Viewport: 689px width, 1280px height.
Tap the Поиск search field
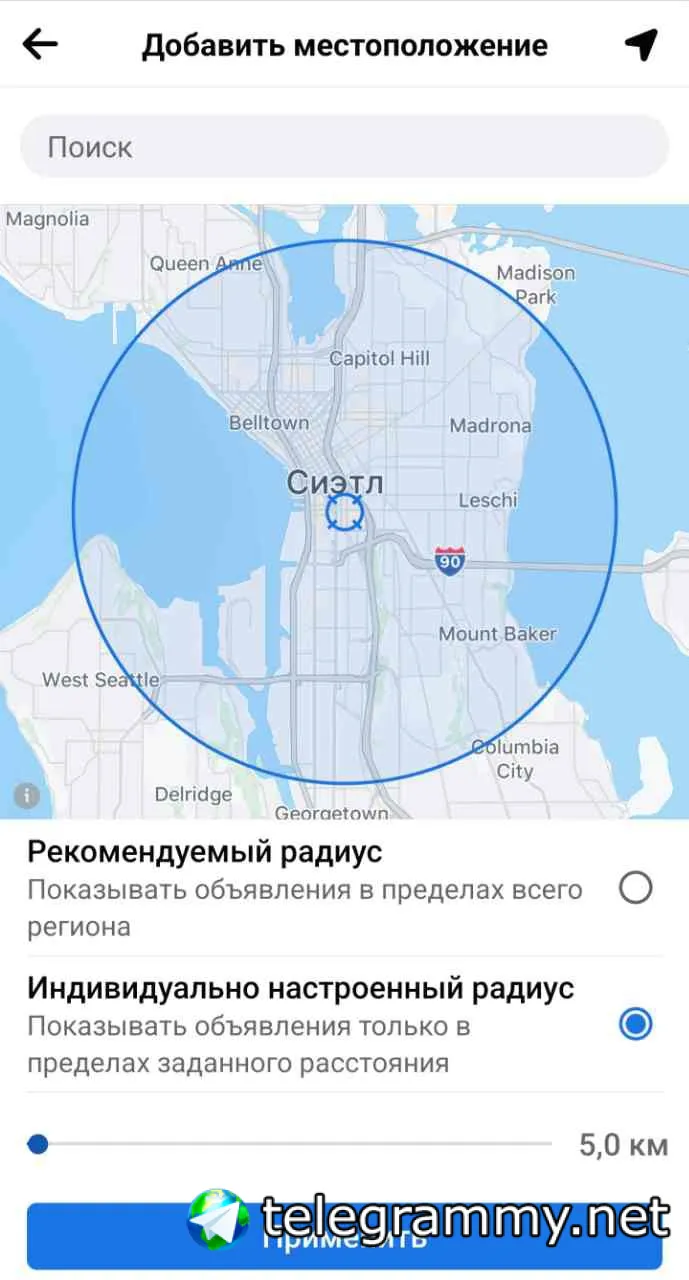point(344,147)
